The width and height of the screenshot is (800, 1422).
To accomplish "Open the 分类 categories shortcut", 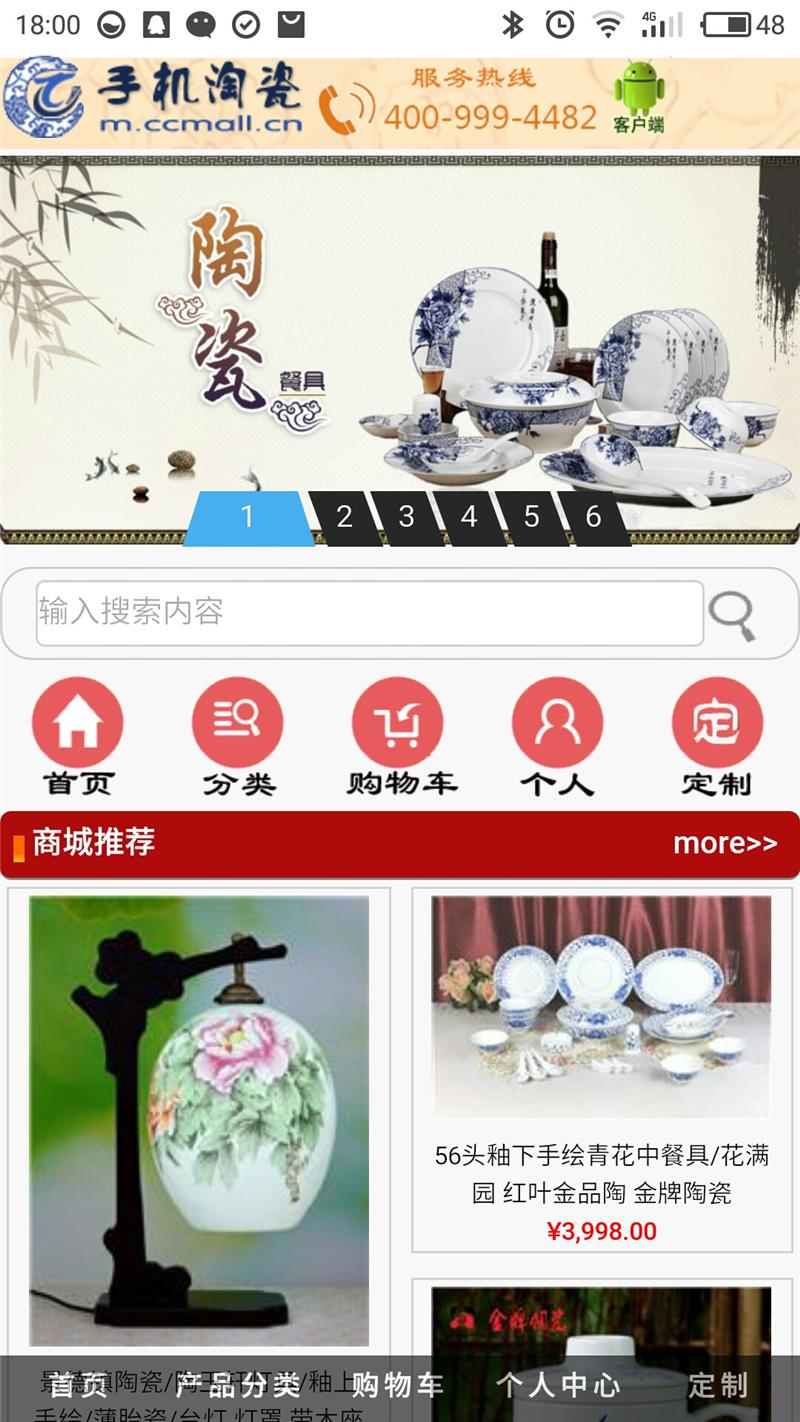I will point(238,735).
